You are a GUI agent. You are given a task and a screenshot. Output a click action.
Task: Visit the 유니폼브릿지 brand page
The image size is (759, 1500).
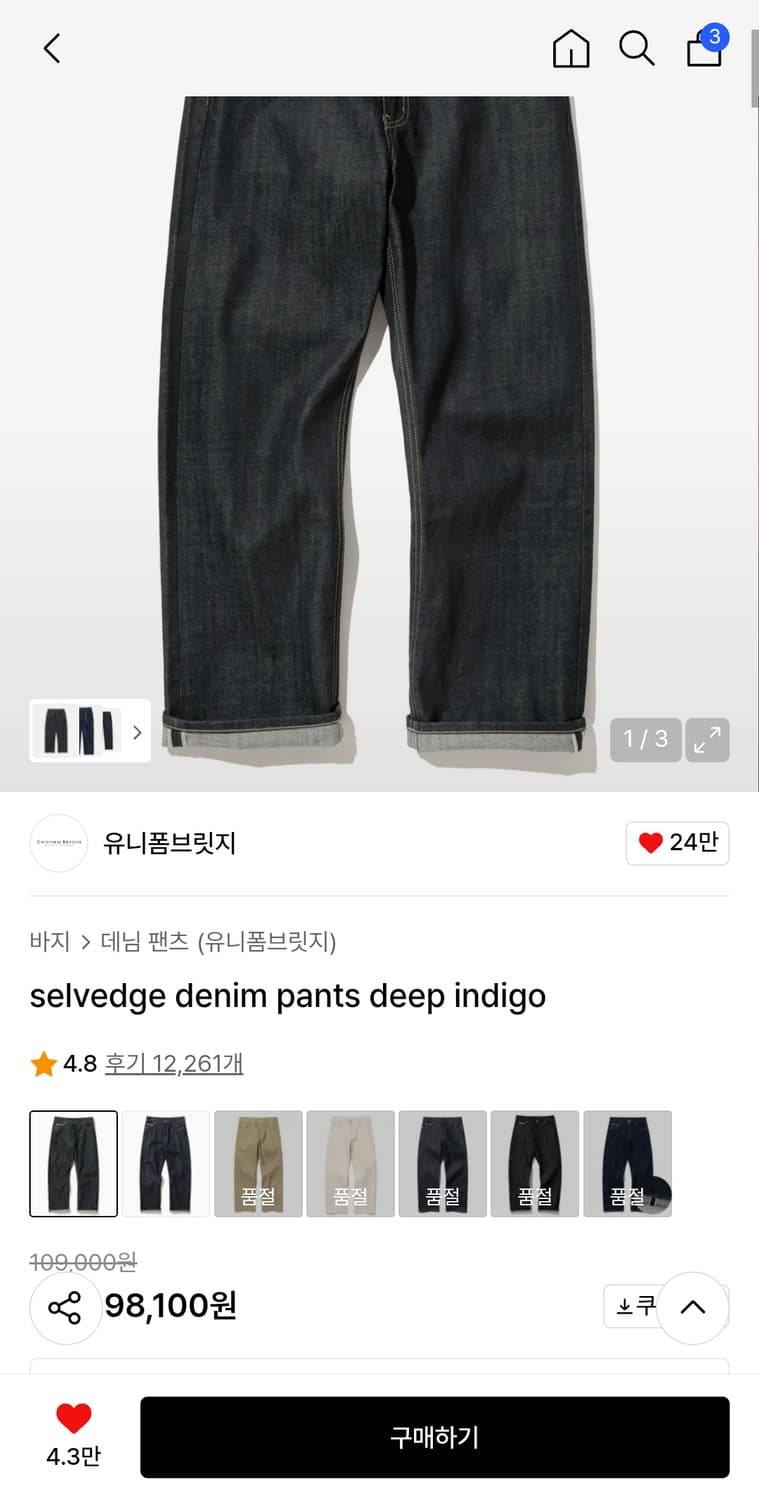tap(169, 843)
